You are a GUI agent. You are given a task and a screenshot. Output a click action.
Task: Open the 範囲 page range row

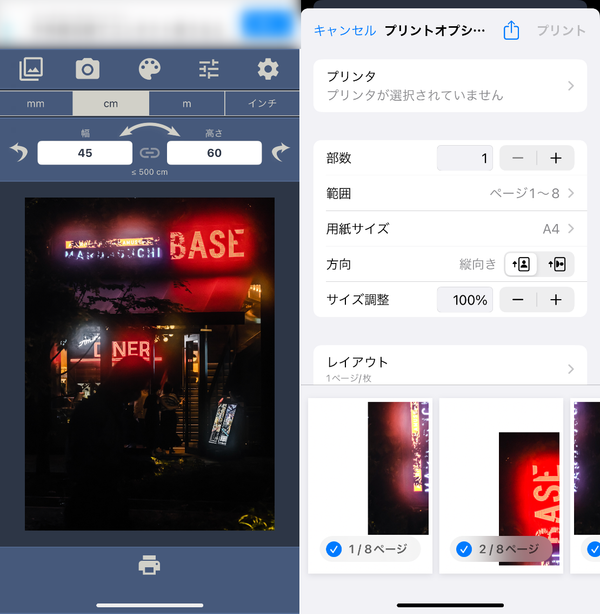click(450, 193)
